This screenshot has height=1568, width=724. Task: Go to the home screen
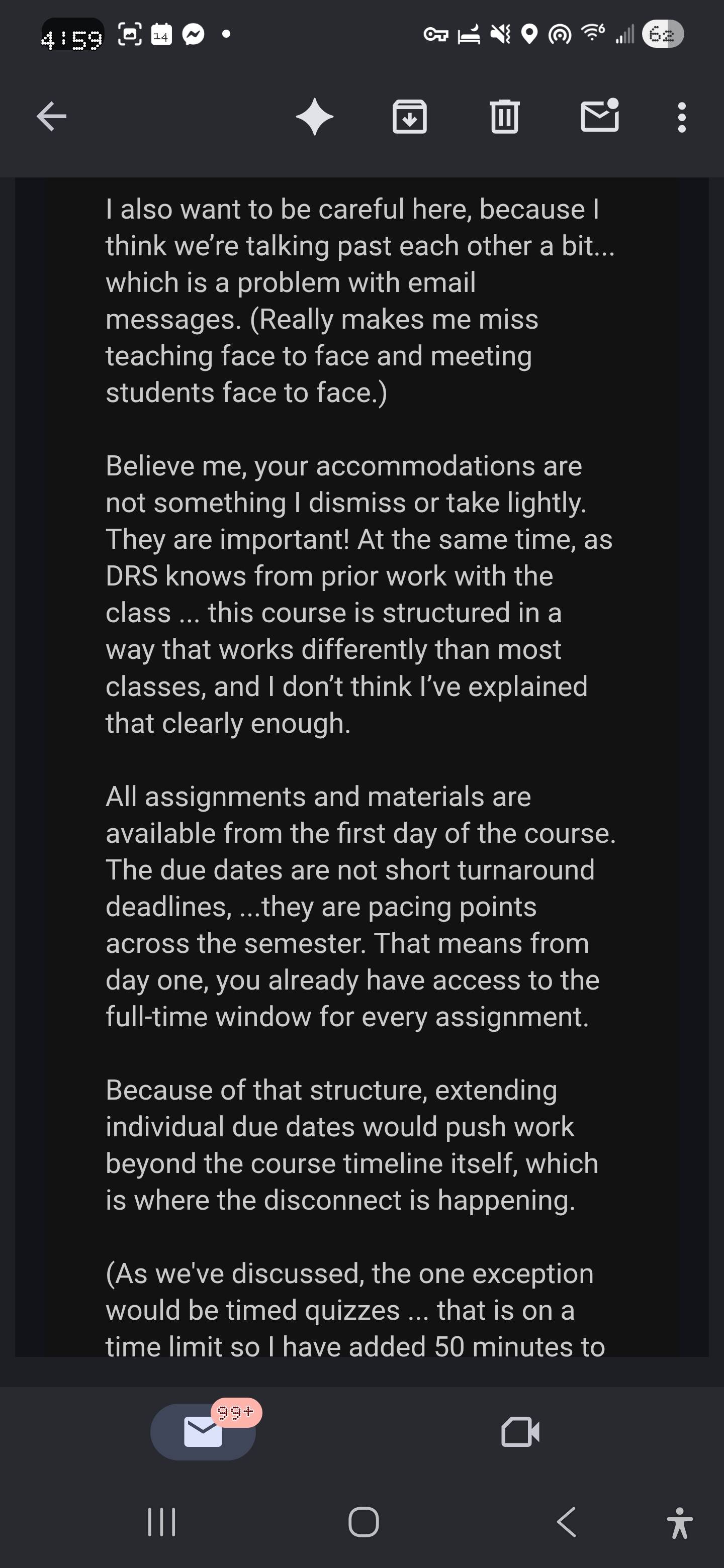(x=364, y=1522)
